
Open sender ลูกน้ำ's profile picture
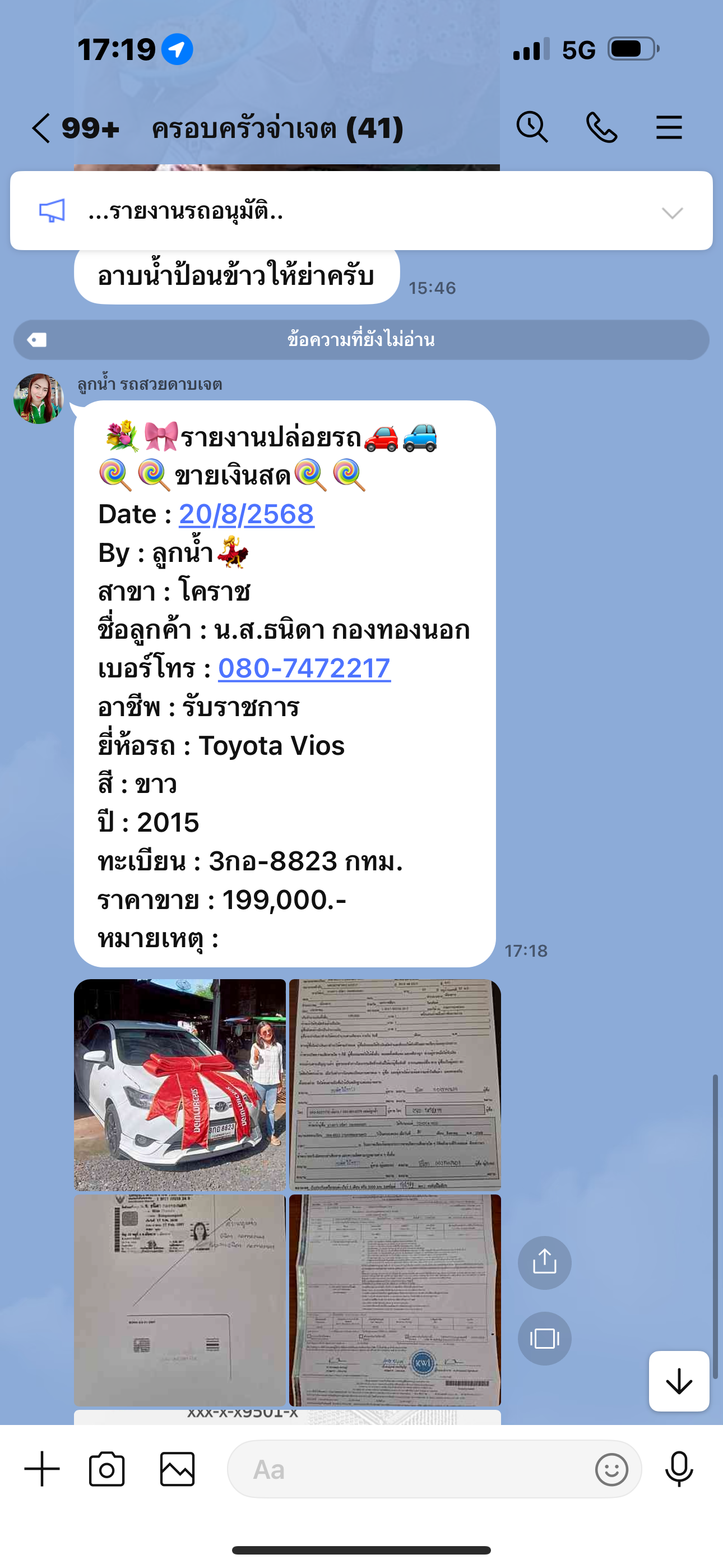[x=38, y=399]
